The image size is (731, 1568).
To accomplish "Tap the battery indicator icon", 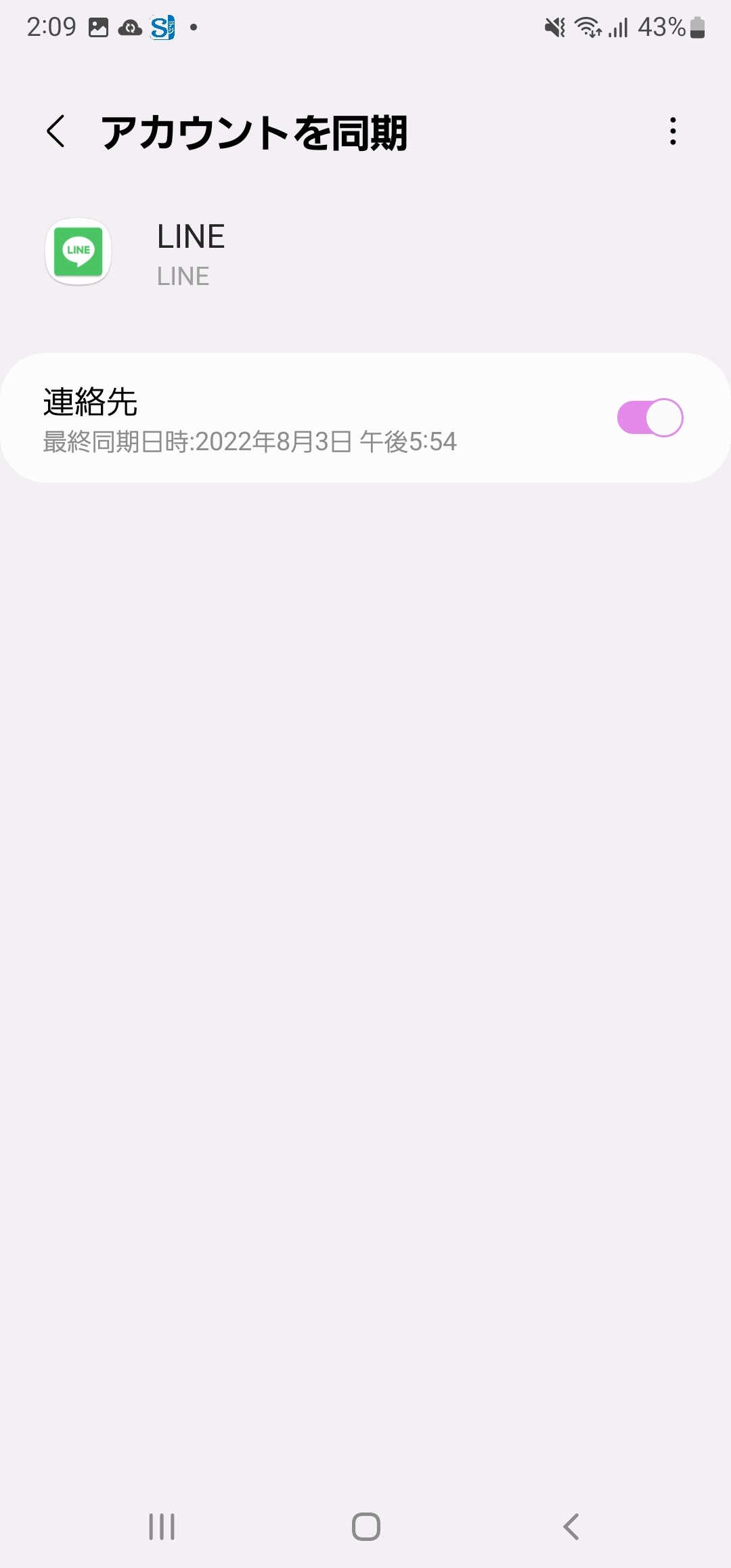I will [697, 27].
